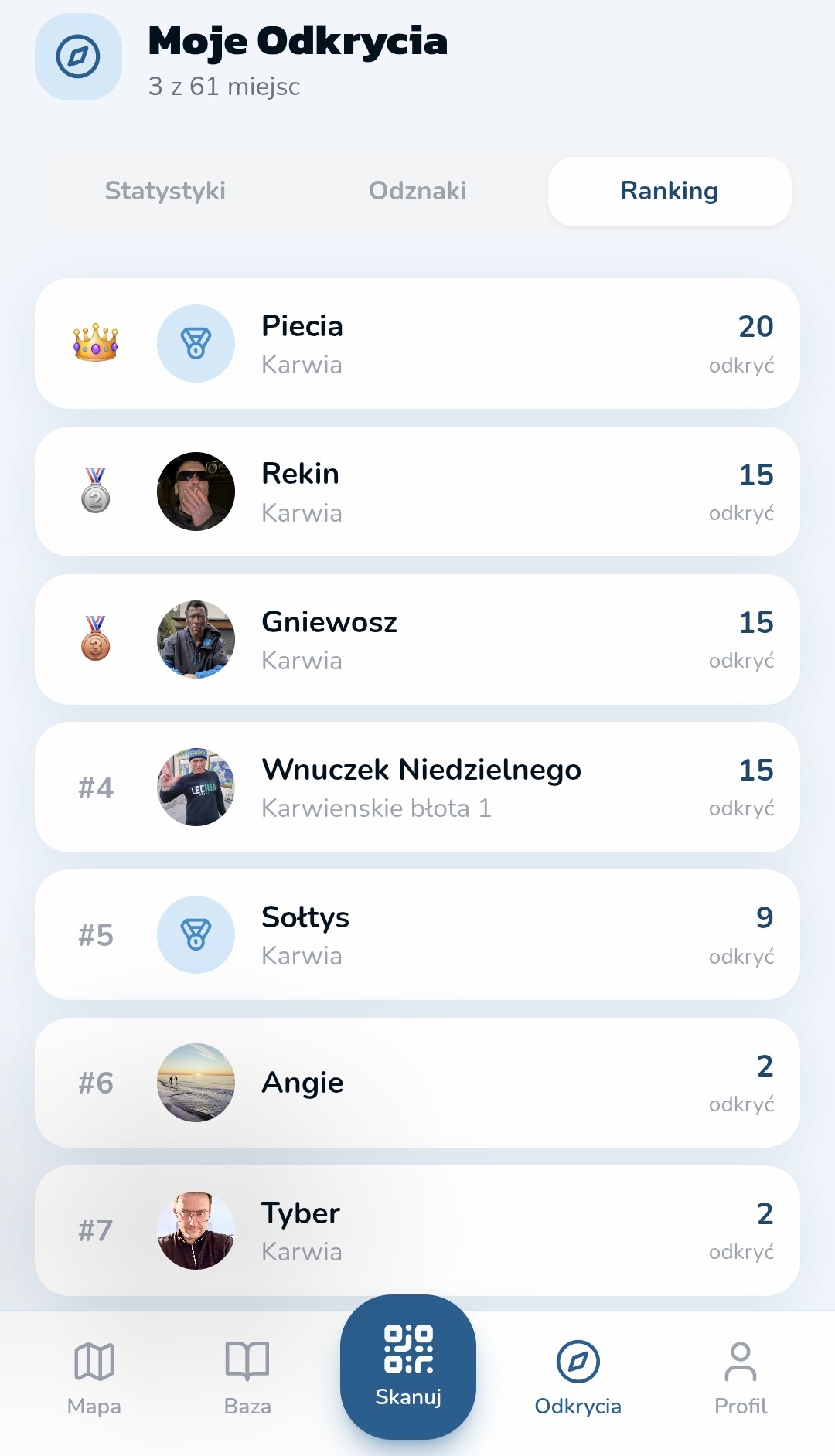Select the Odkrycia bottom tab

[x=578, y=1378]
